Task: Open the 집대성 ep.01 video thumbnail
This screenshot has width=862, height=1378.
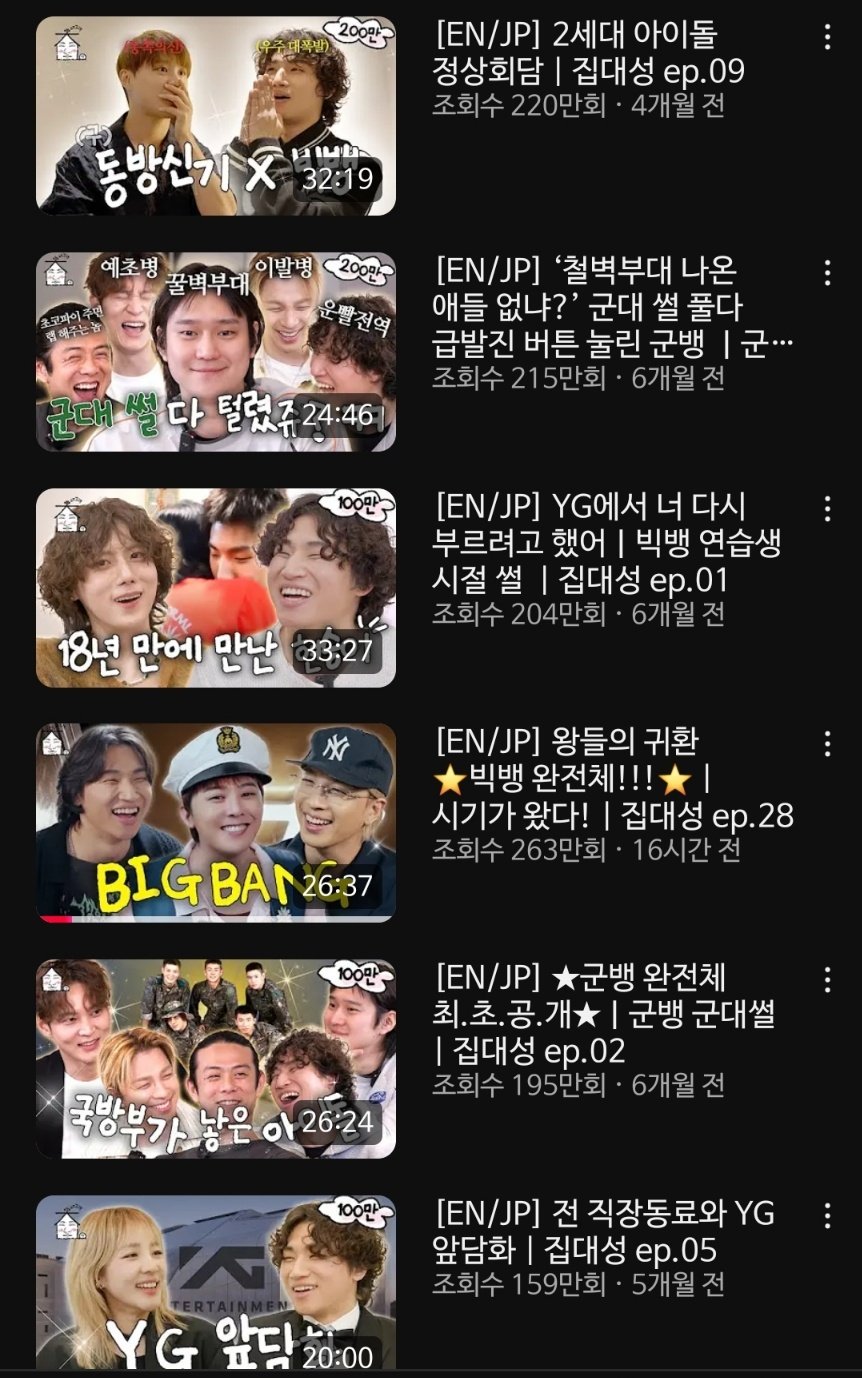Action: click(x=215, y=588)
